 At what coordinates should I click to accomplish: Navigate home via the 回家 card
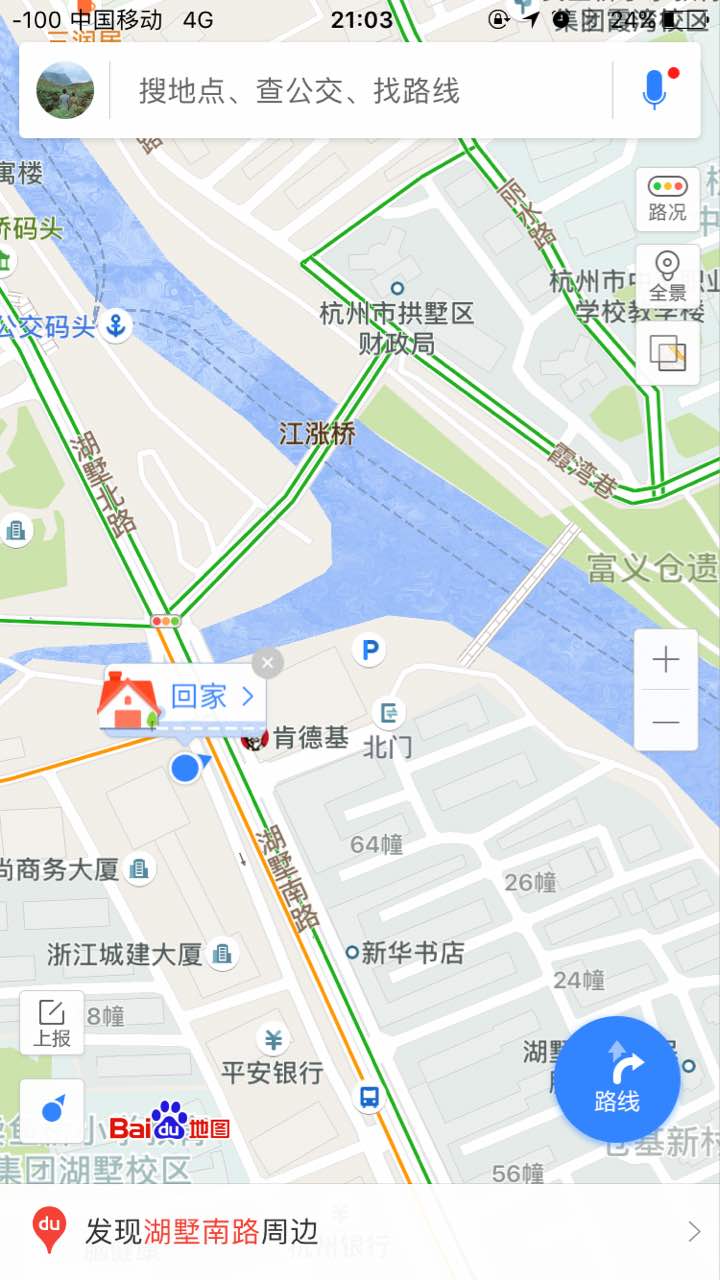tap(185, 698)
